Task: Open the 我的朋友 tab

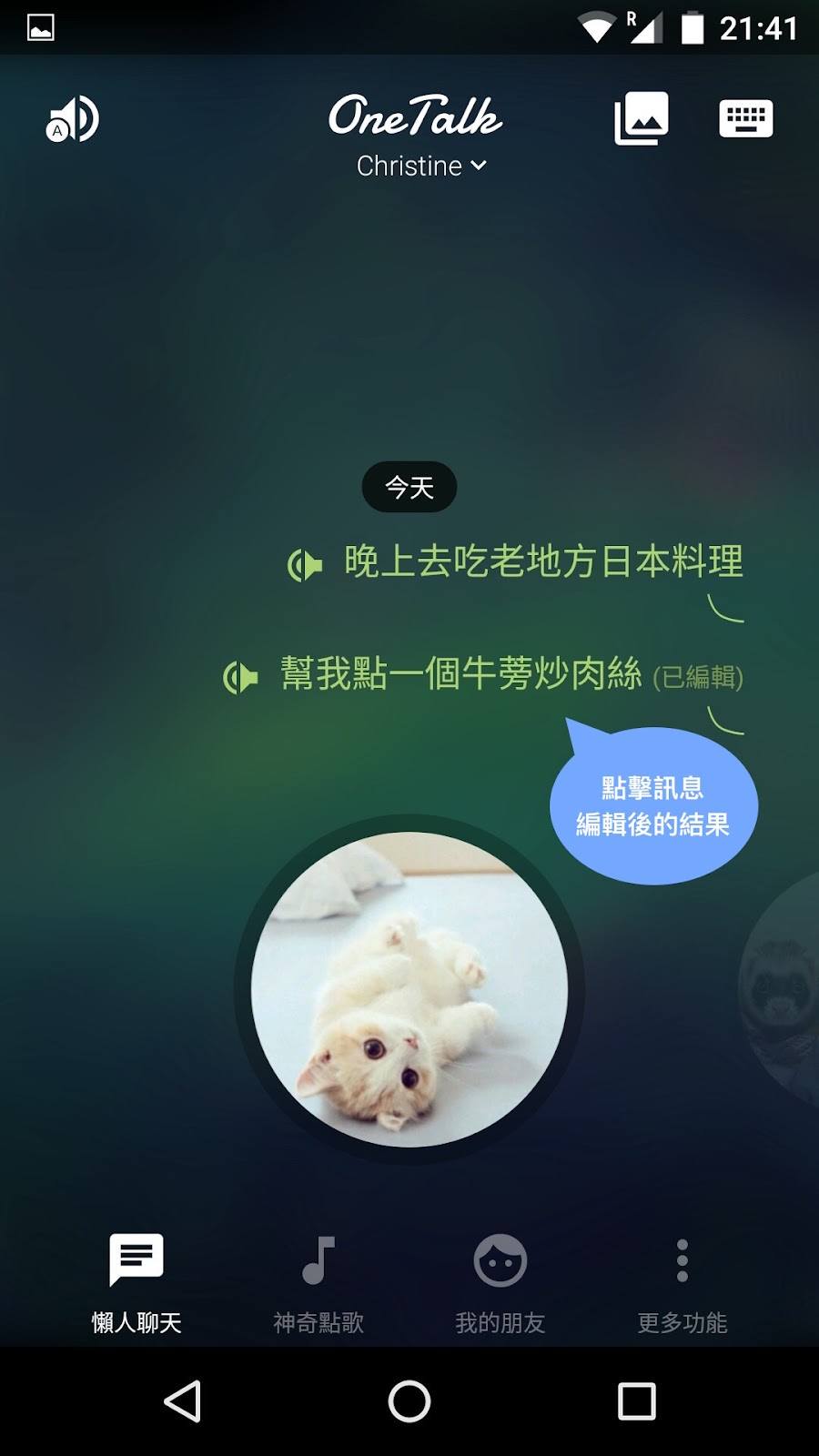Action: [x=500, y=1283]
